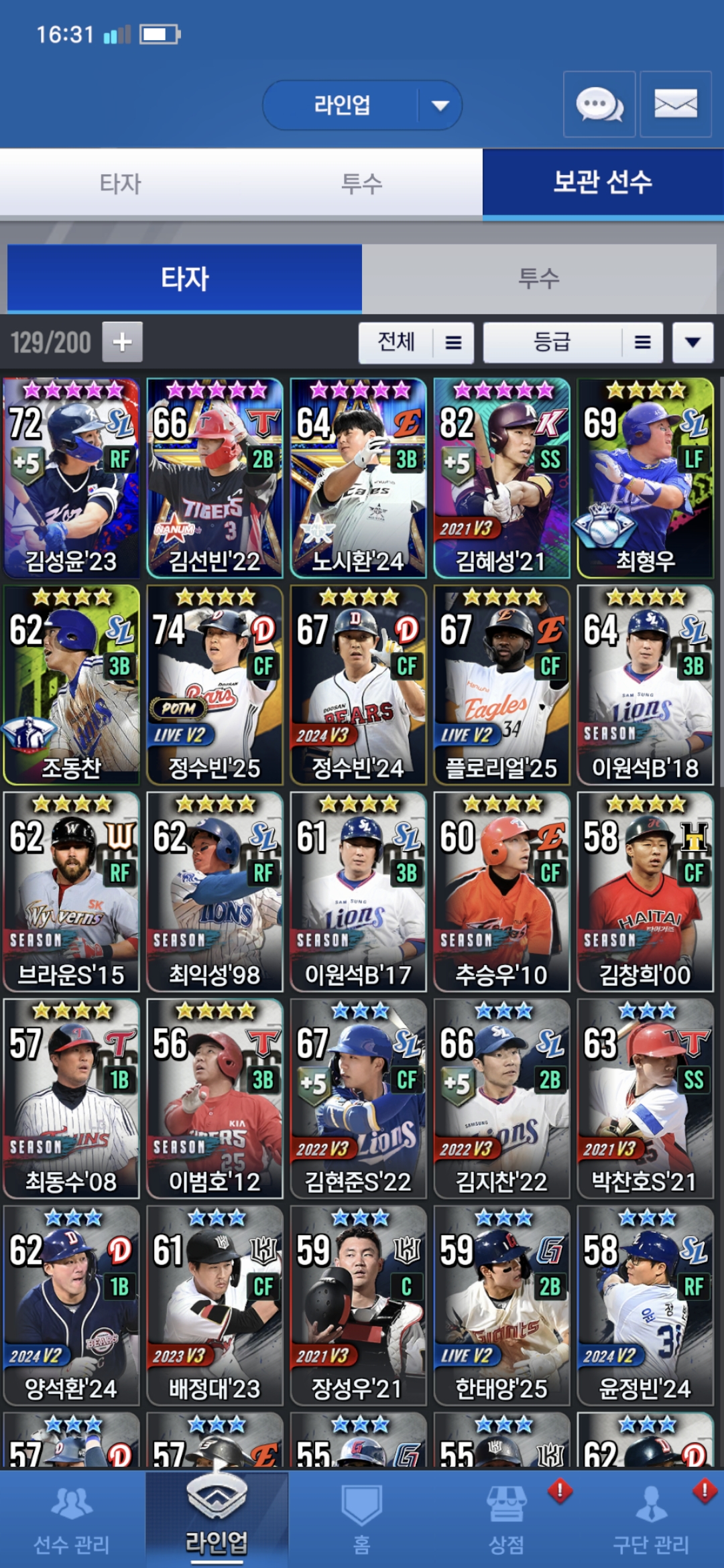
Task: Open the 등급 sort dropdown
Action: (572, 342)
